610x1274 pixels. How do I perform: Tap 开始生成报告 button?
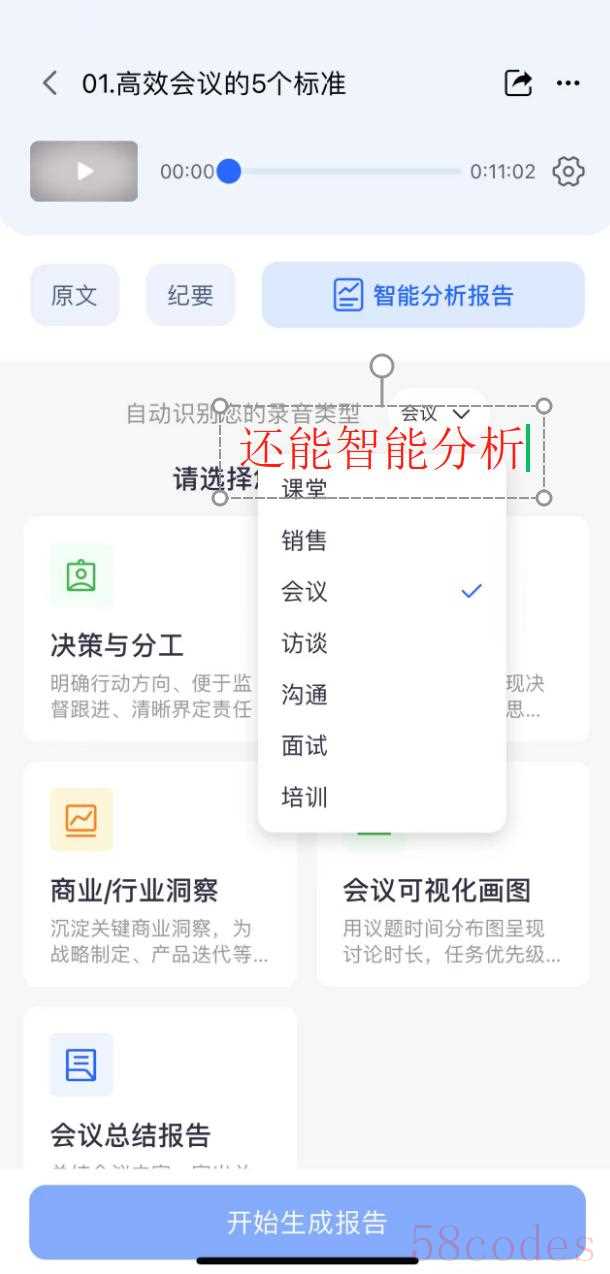(x=307, y=1222)
